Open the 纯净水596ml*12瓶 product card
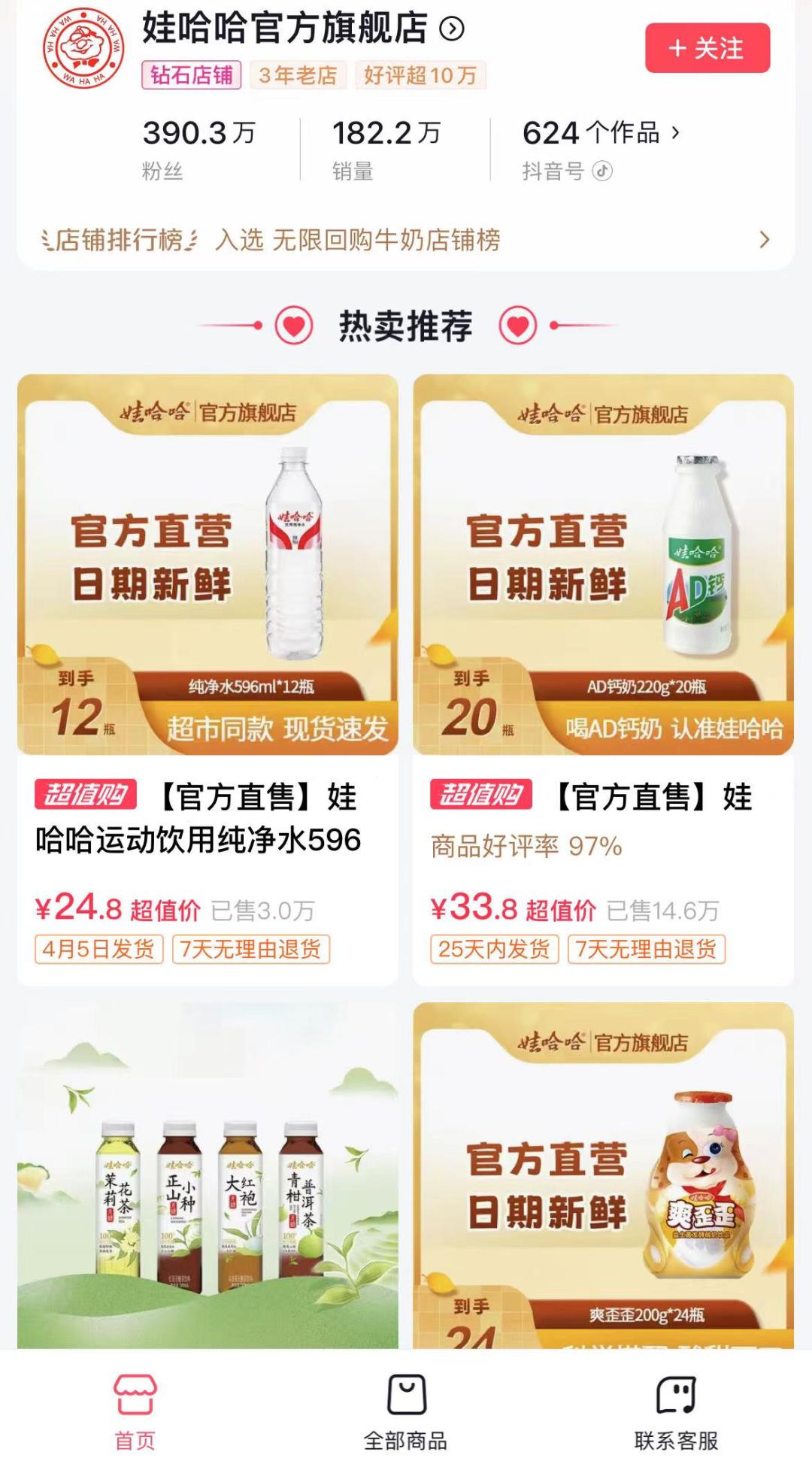 click(x=208, y=564)
